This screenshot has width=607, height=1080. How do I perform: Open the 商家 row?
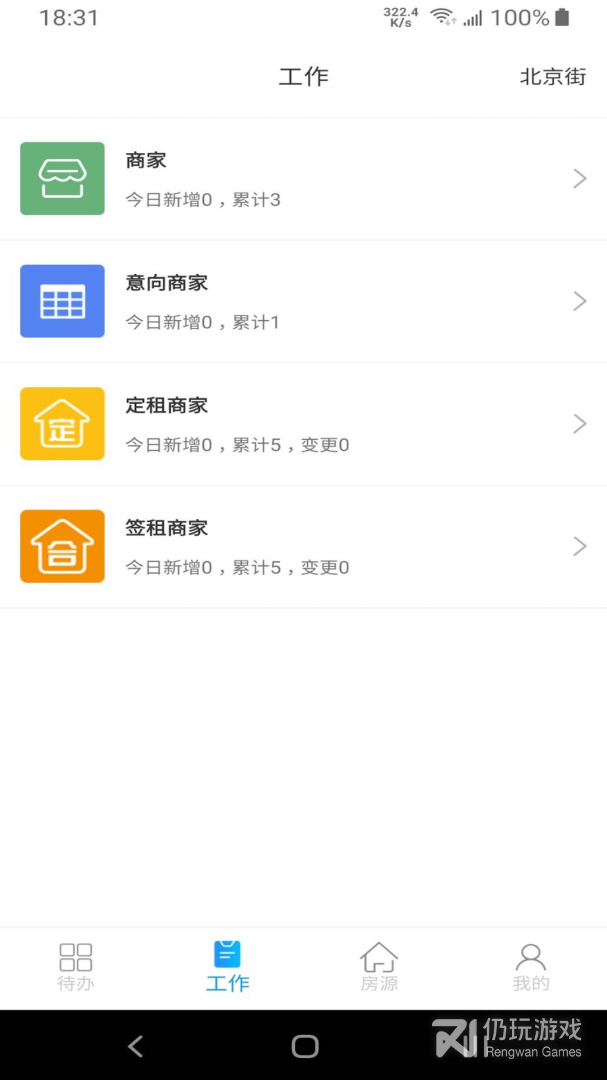point(303,179)
